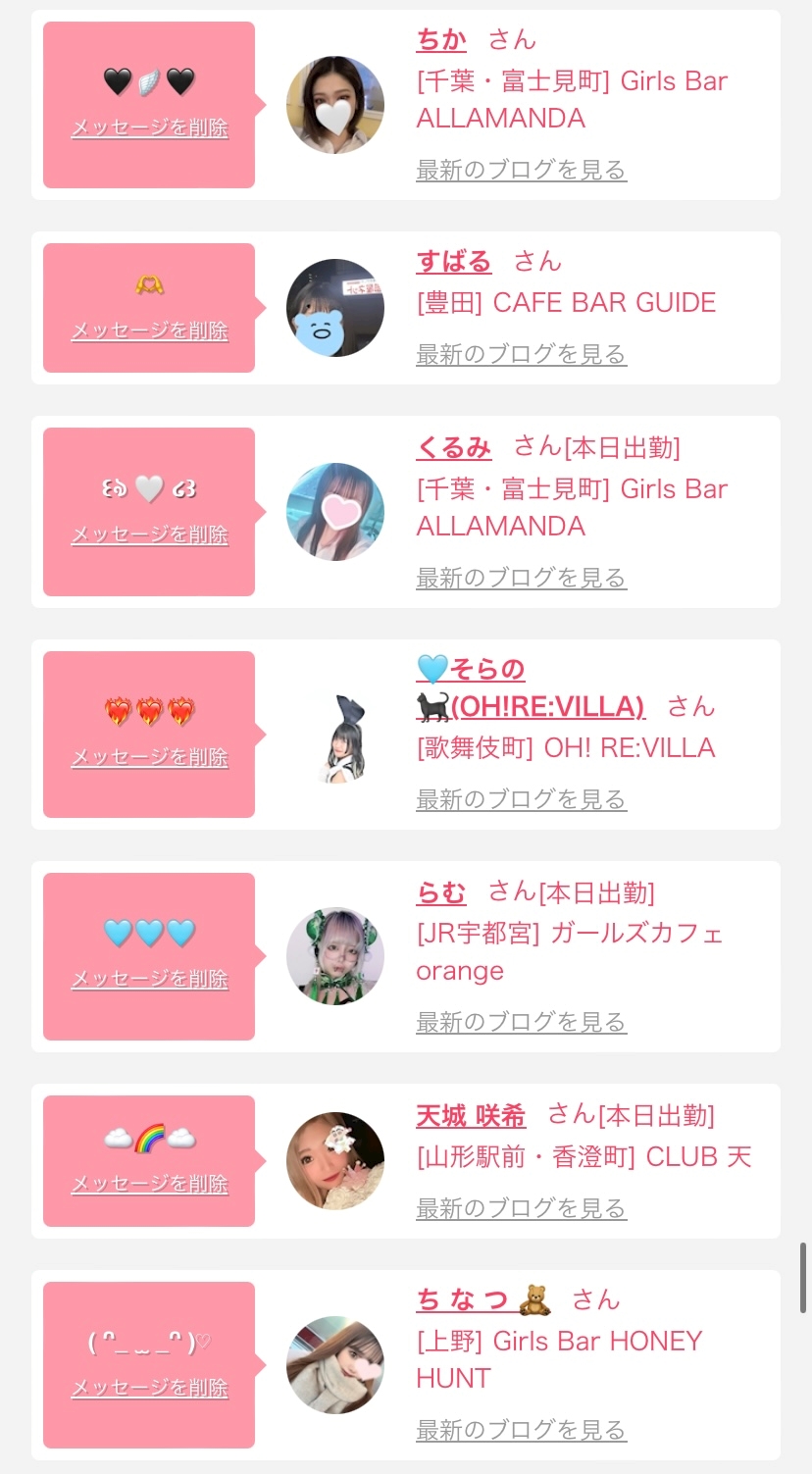Delete the message sent to くるみ
This screenshot has width=812, height=1474.
click(149, 535)
